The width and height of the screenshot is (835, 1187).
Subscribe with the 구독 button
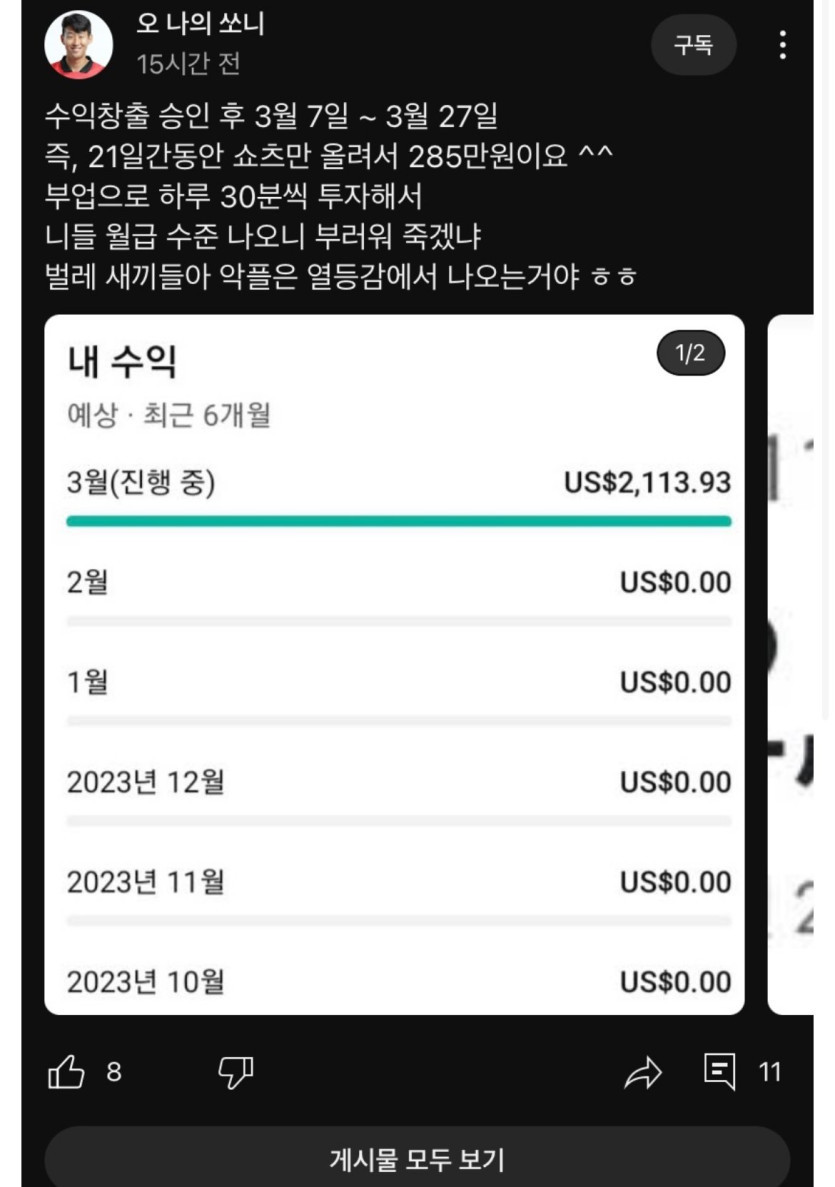(x=694, y=45)
